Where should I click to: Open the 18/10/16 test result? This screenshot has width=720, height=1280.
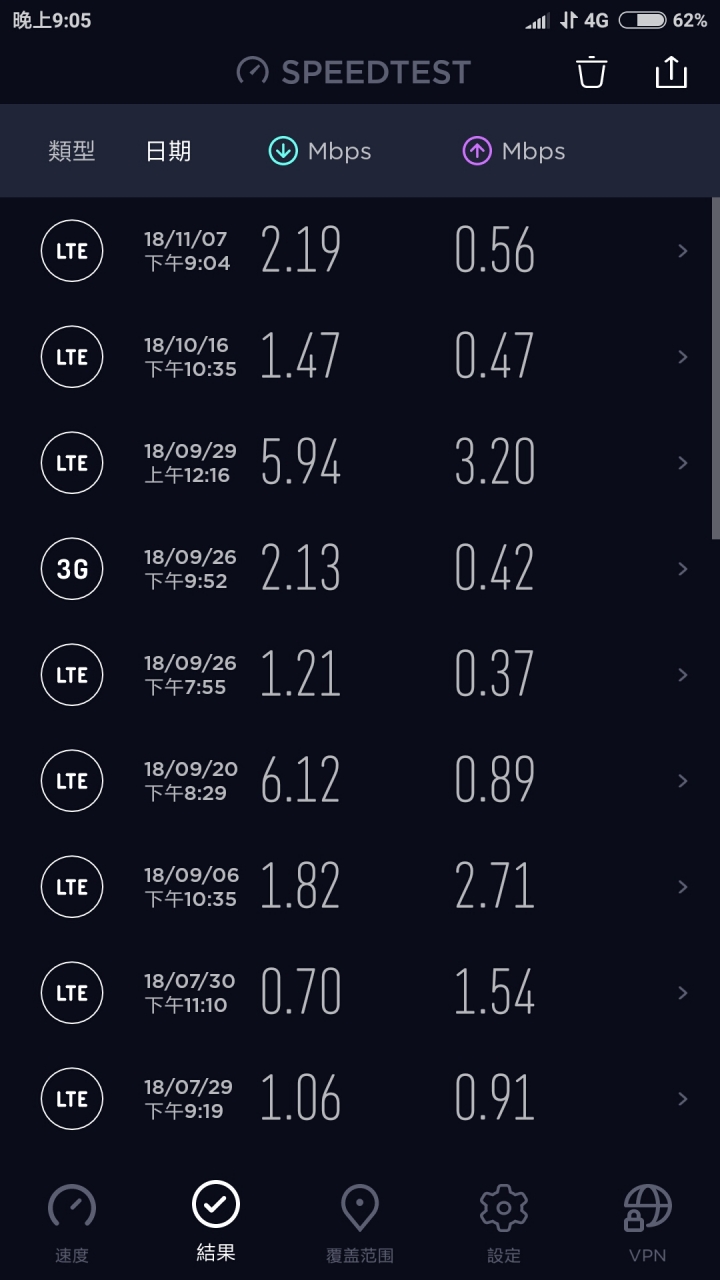click(360, 357)
